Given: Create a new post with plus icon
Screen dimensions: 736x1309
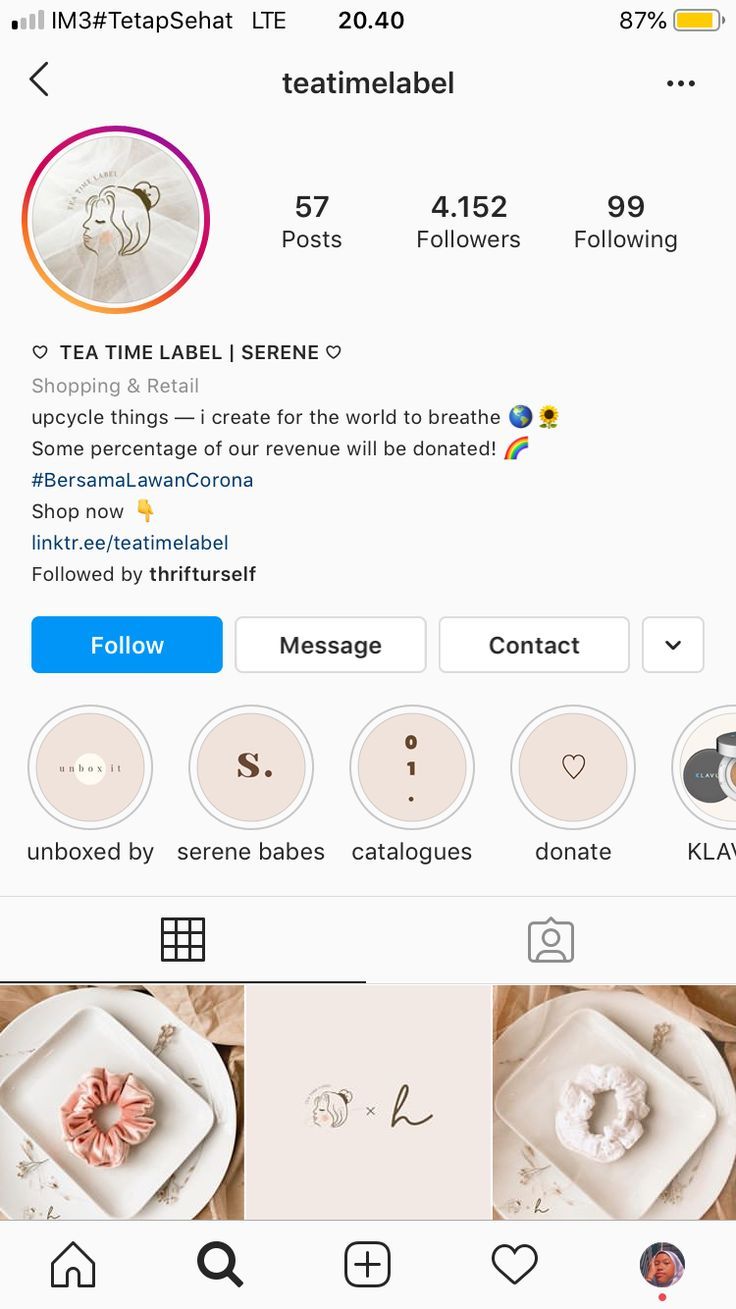Looking at the screenshot, I should click(367, 1265).
